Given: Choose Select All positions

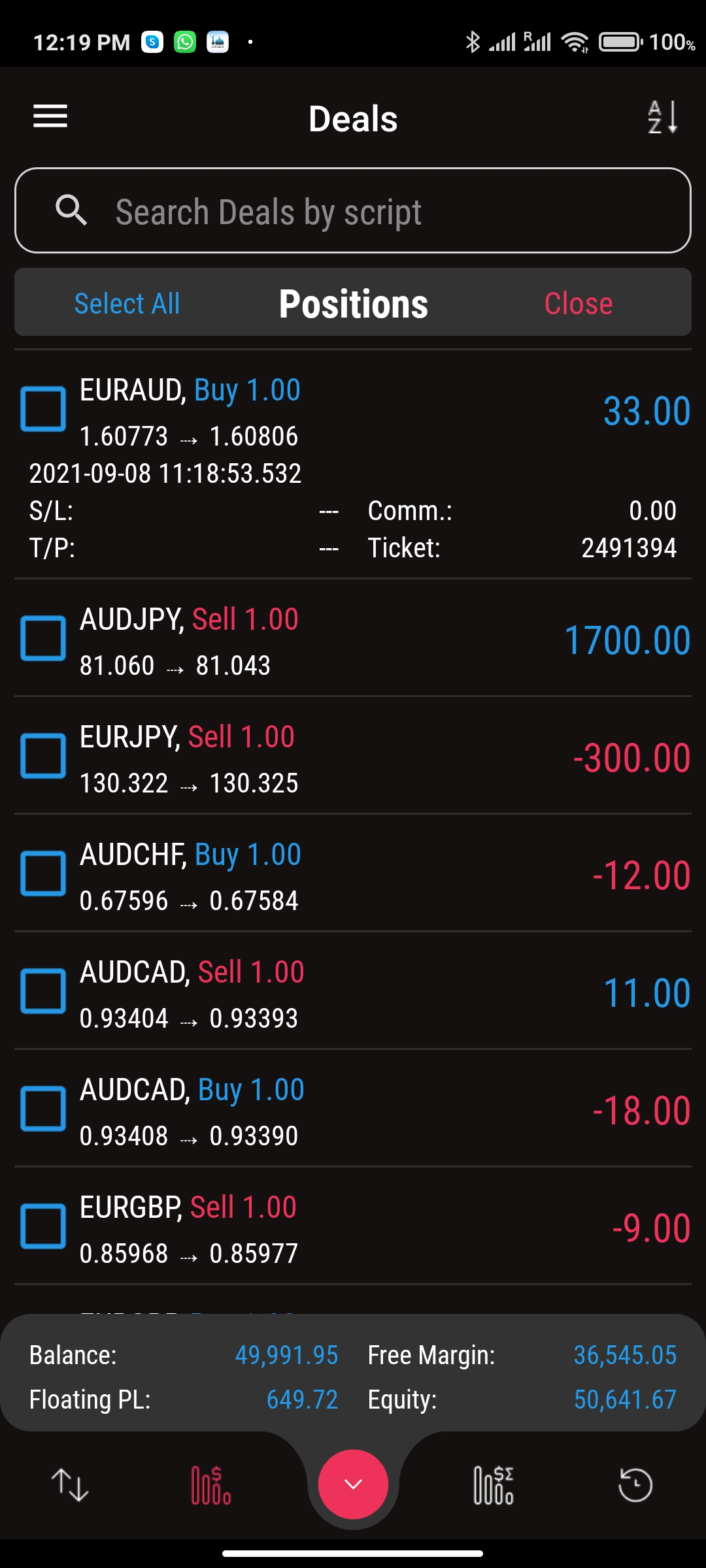Looking at the screenshot, I should click(127, 303).
